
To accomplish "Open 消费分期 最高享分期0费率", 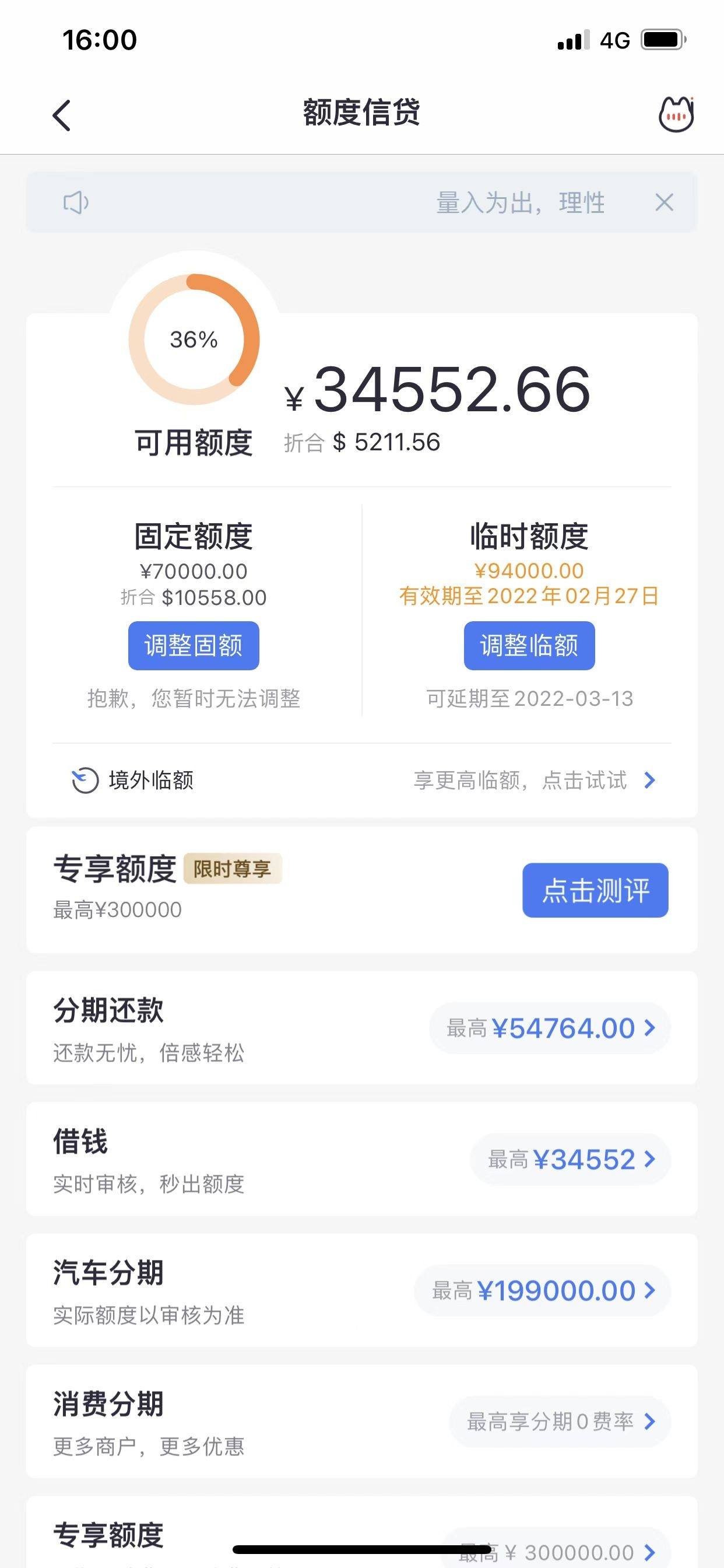I will point(560,1422).
